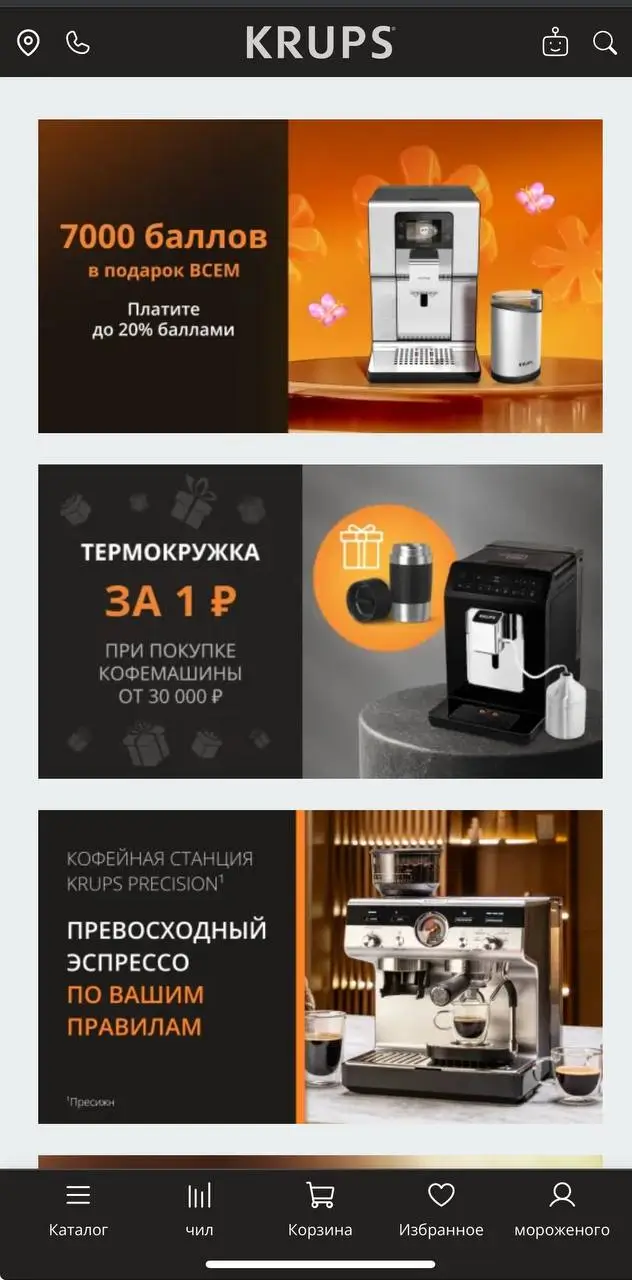Tap the phone call icon
This screenshot has height=1280, width=632.
(77, 43)
